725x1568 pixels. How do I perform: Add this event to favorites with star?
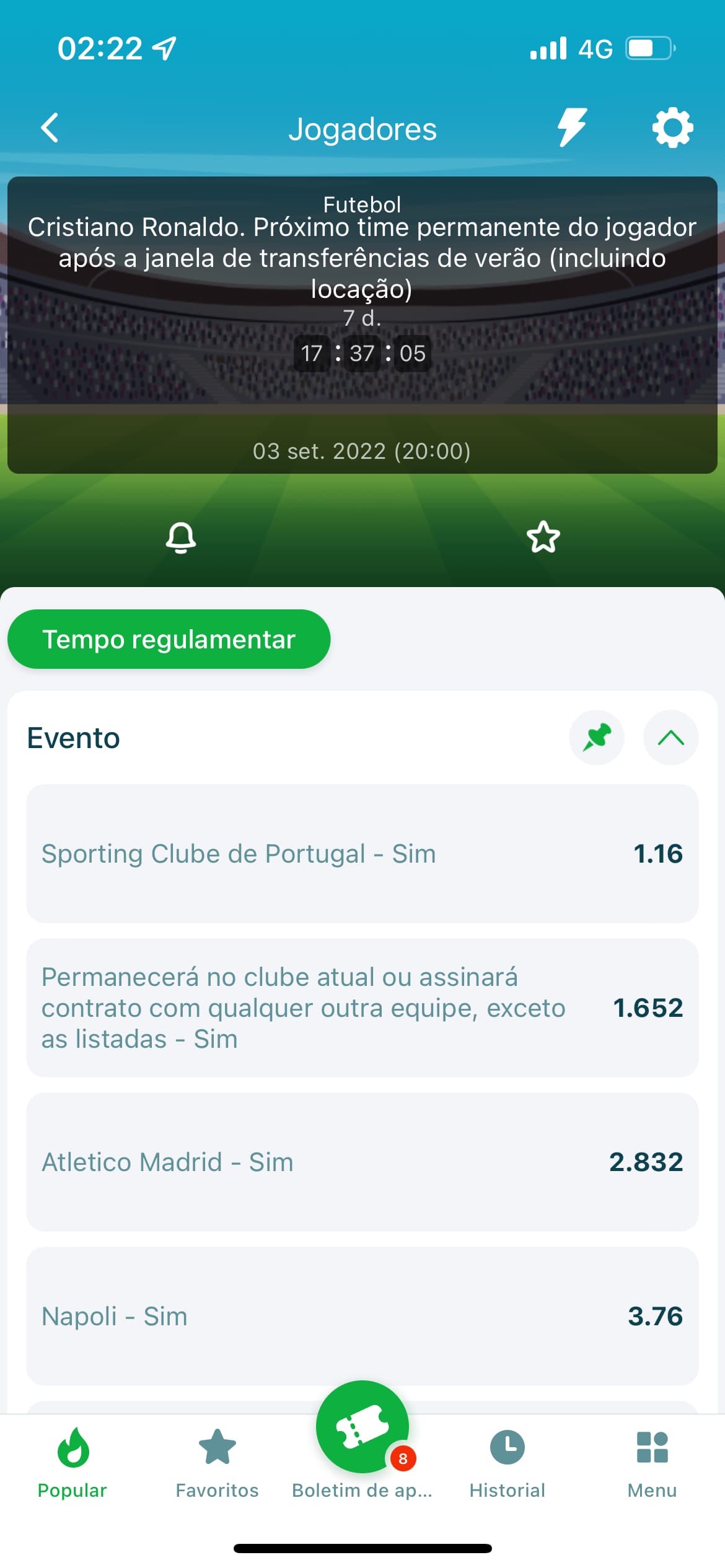pyautogui.click(x=543, y=537)
